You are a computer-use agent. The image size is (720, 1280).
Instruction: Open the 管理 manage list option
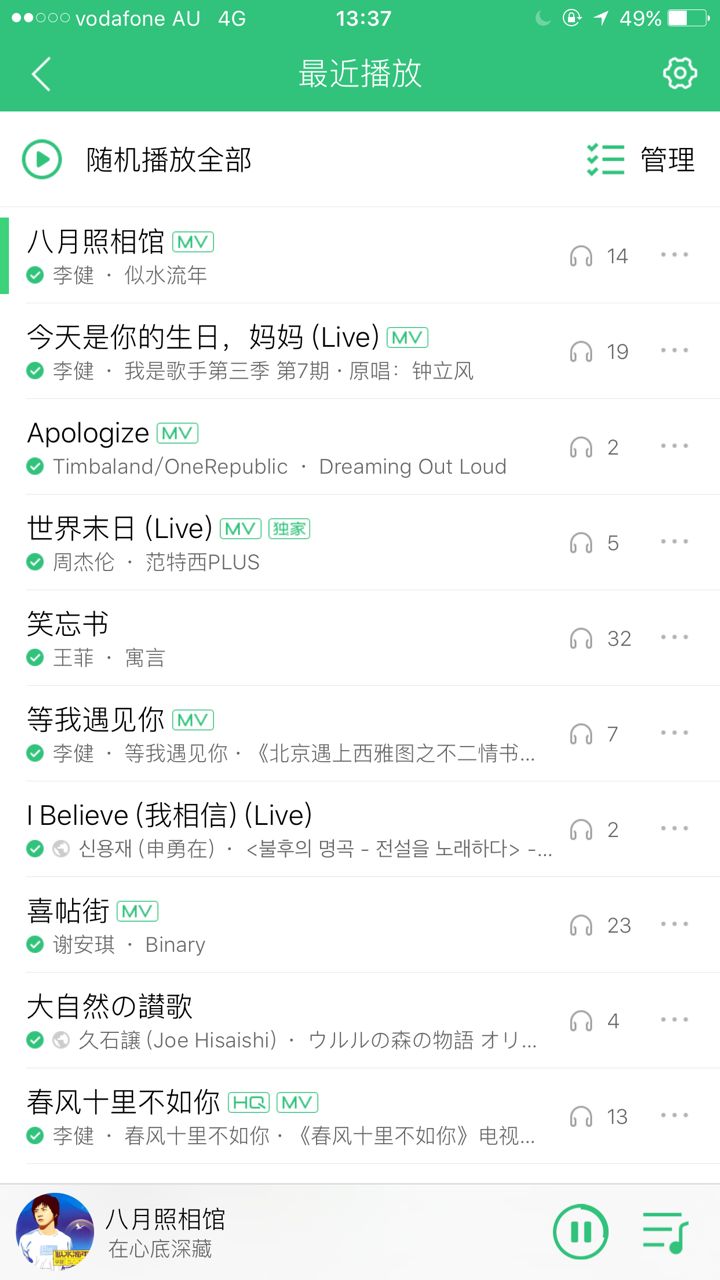tap(641, 160)
